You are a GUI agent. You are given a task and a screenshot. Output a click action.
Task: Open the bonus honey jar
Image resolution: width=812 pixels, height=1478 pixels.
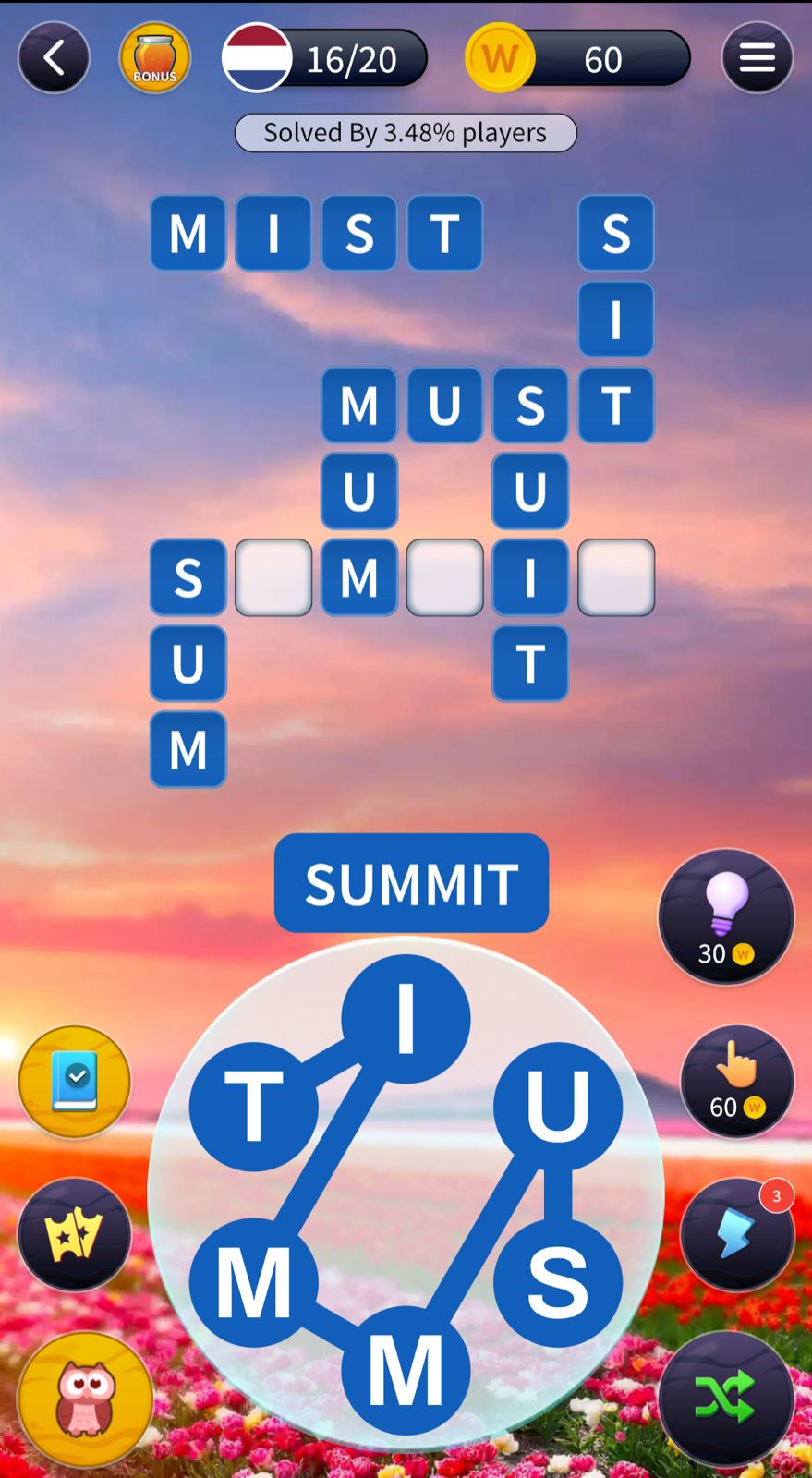154,58
